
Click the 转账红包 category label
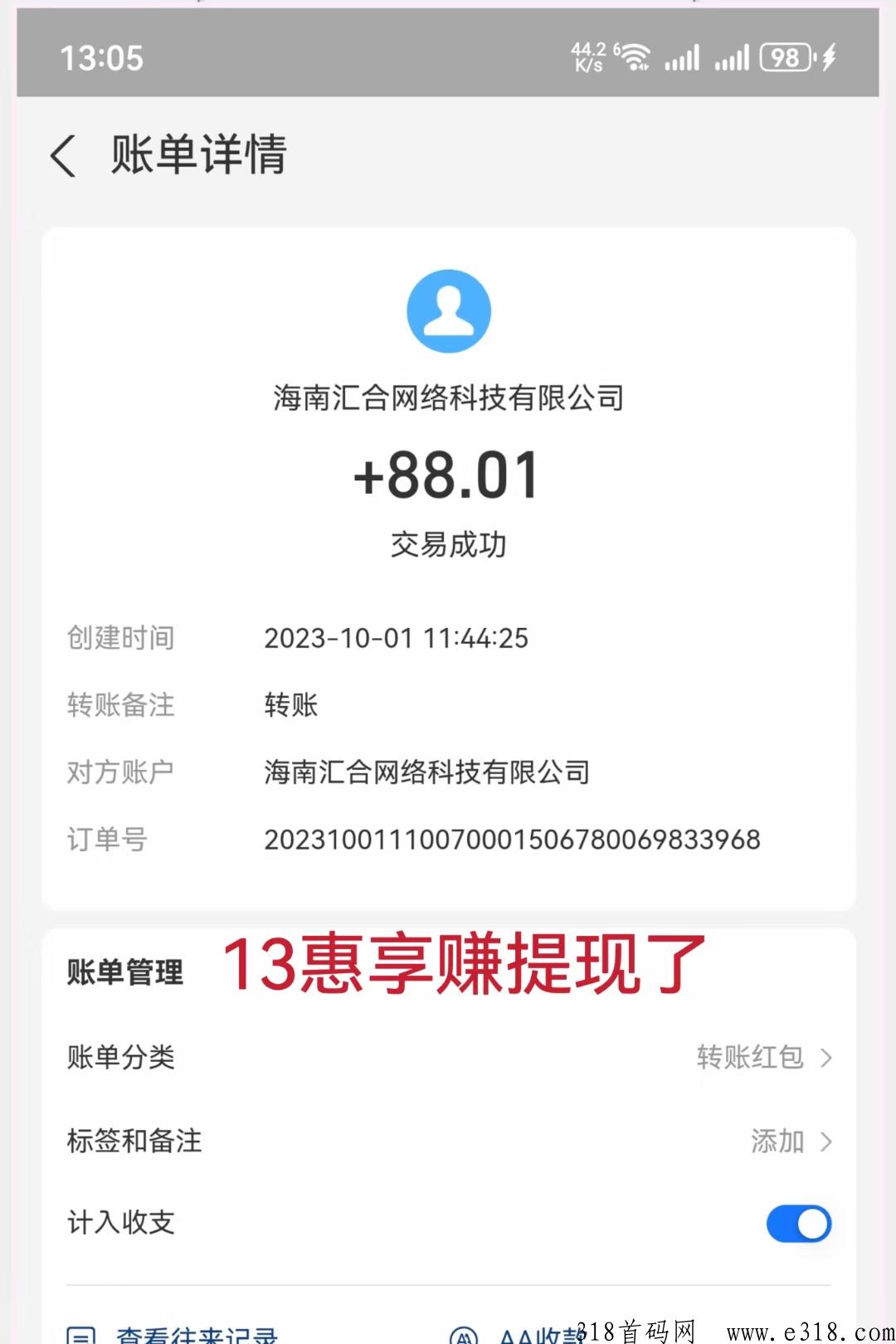point(749,1058)
